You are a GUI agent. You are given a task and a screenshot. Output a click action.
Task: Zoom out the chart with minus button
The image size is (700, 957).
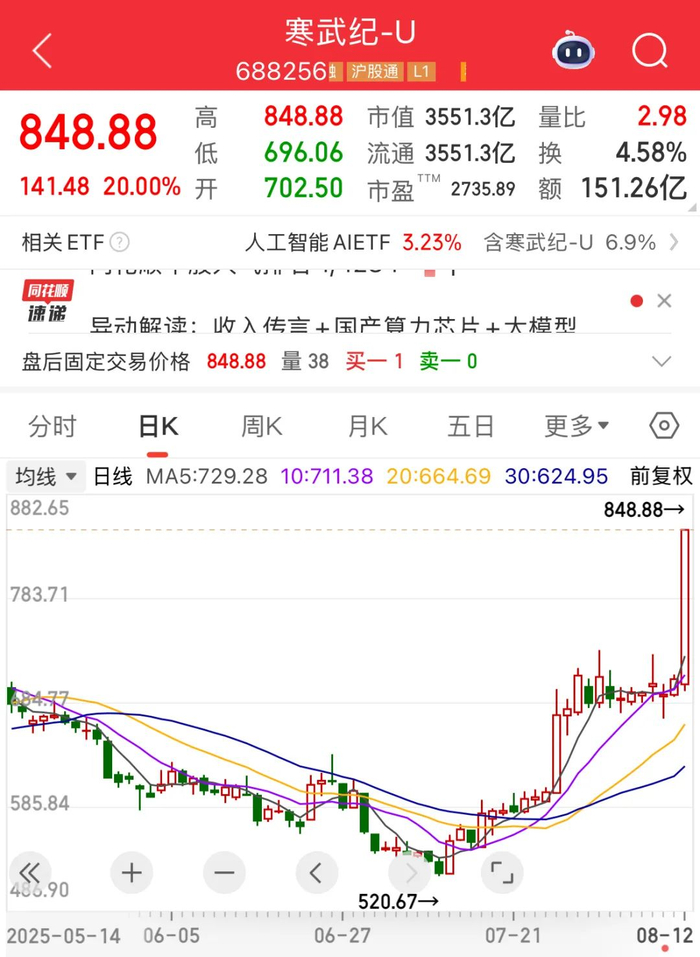(x=224, y=872)
